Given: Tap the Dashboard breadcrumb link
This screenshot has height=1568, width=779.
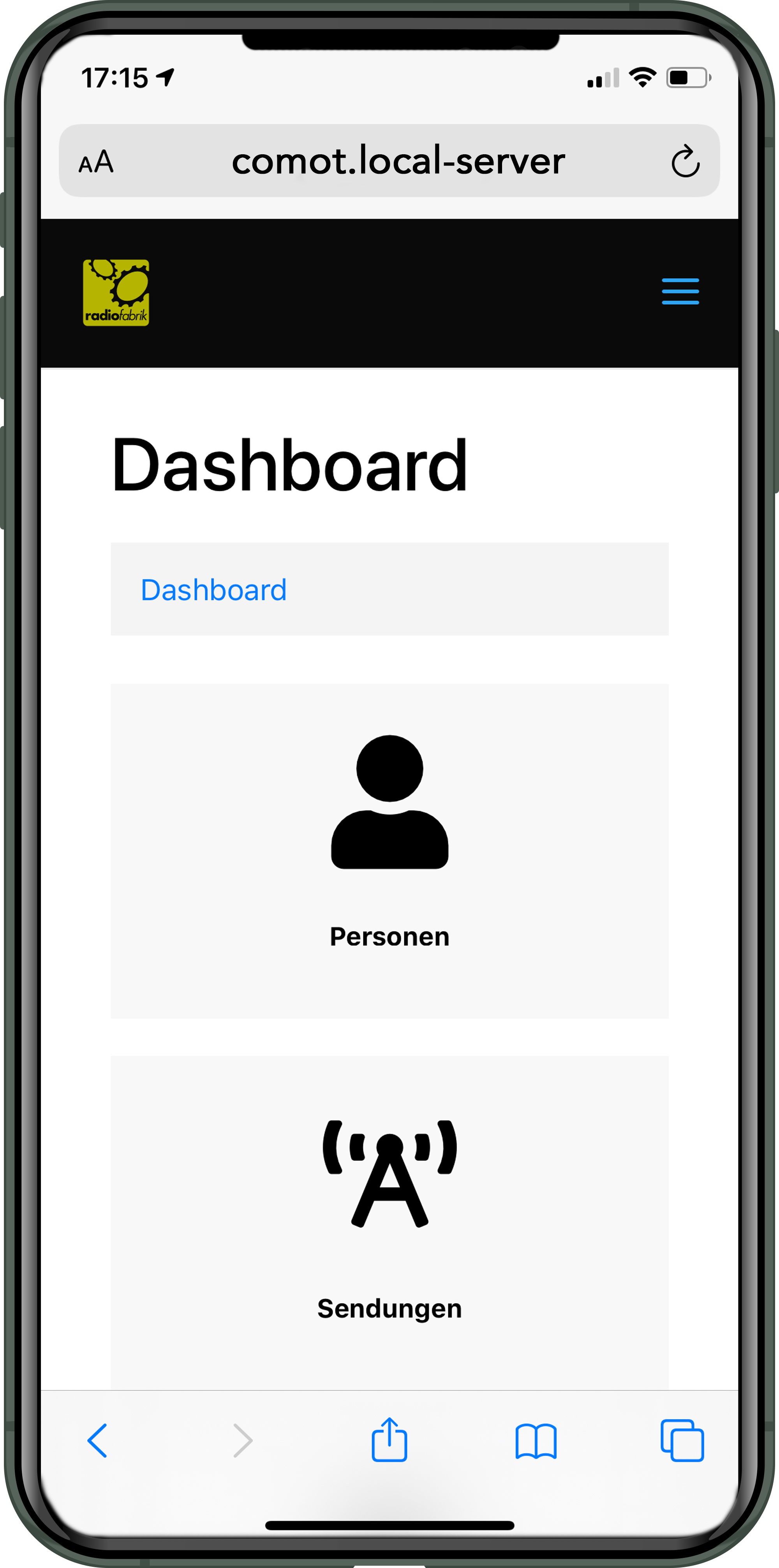Looking at the screenshot, I should 213,590.
